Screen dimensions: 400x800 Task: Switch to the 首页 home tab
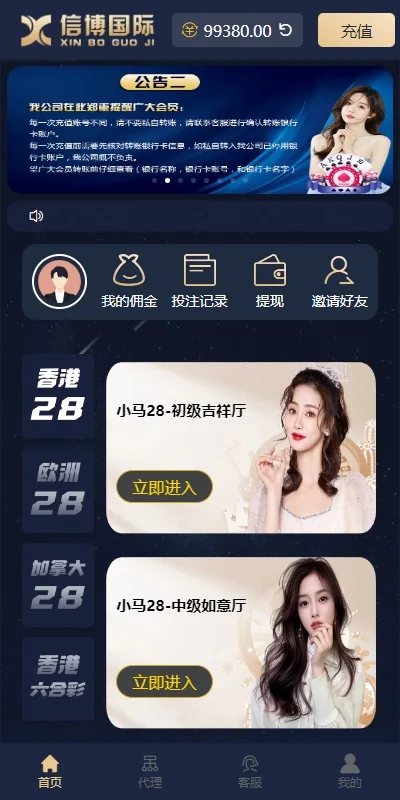50,771
